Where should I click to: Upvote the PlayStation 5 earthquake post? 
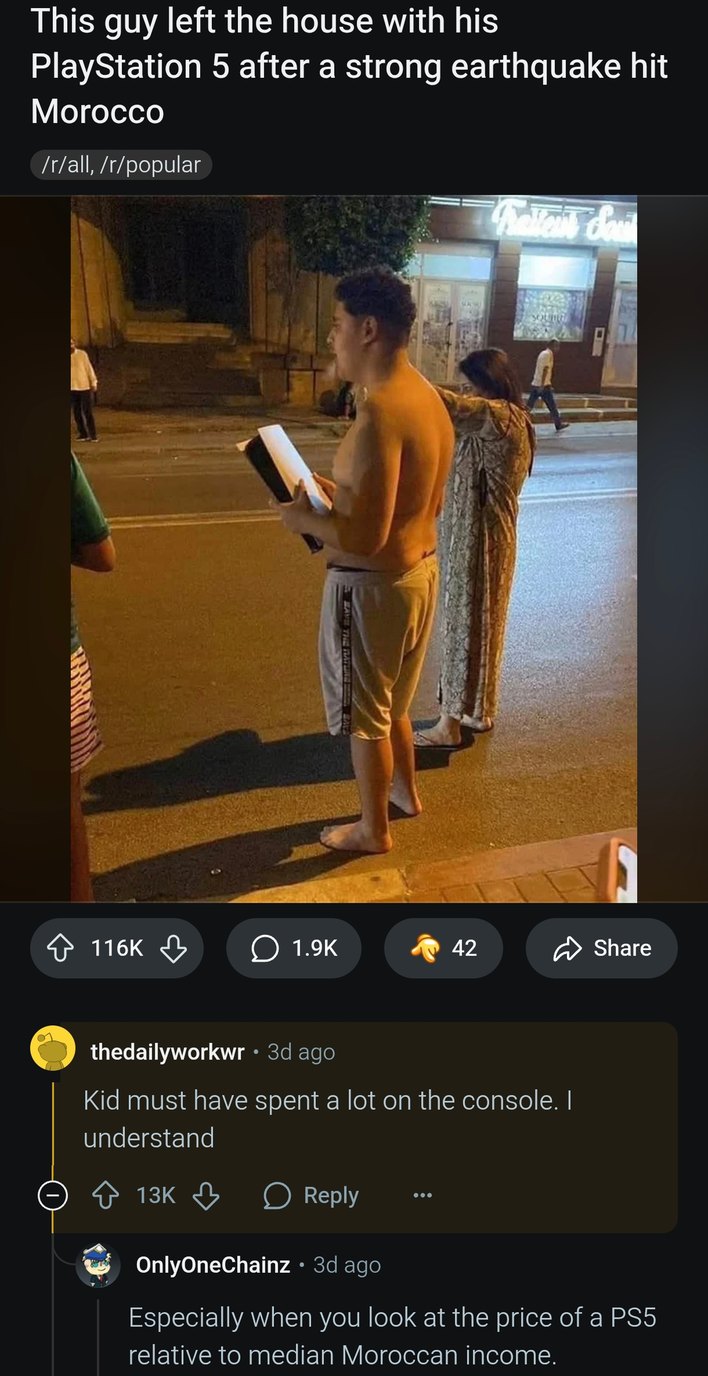(64, 947)
